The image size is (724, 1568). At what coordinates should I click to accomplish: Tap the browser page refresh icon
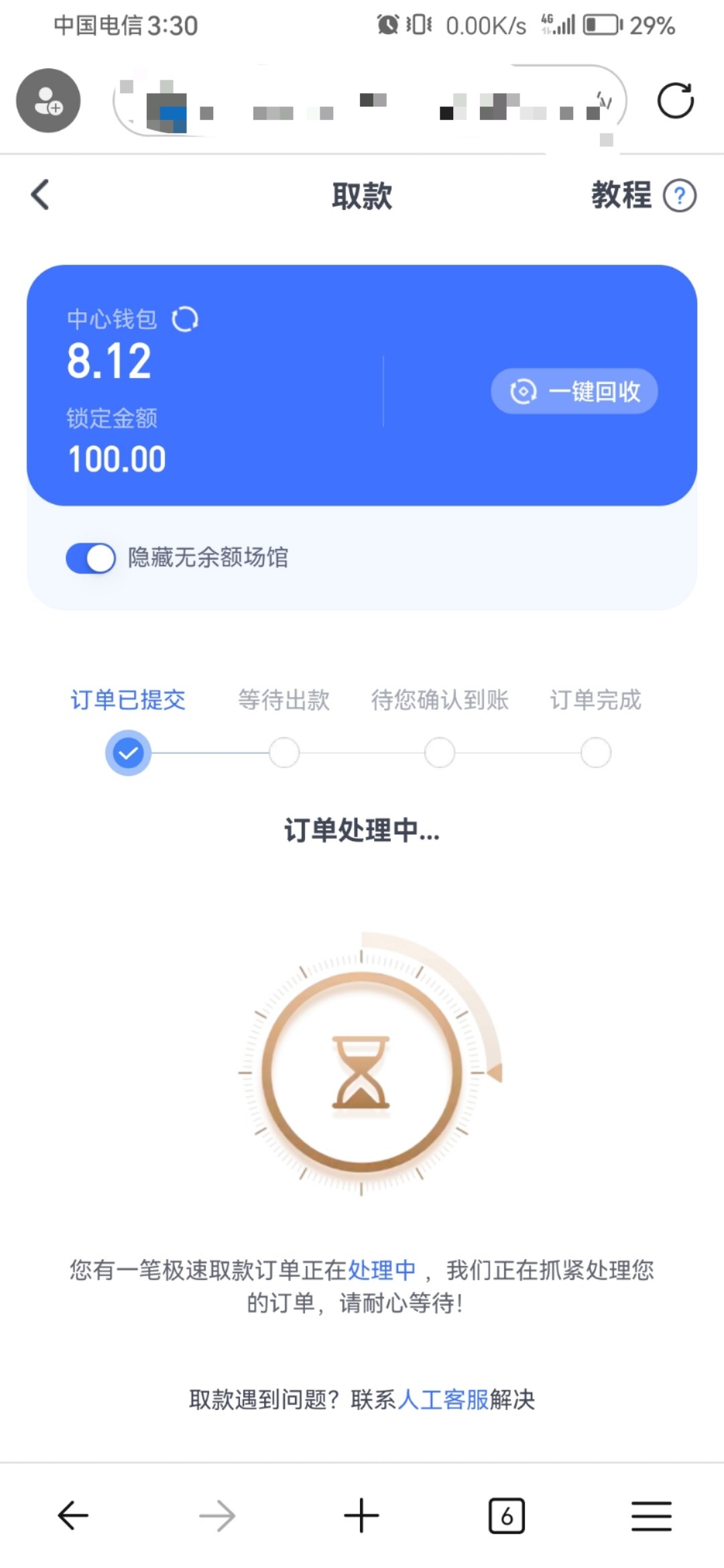click(x=676, y=101)
